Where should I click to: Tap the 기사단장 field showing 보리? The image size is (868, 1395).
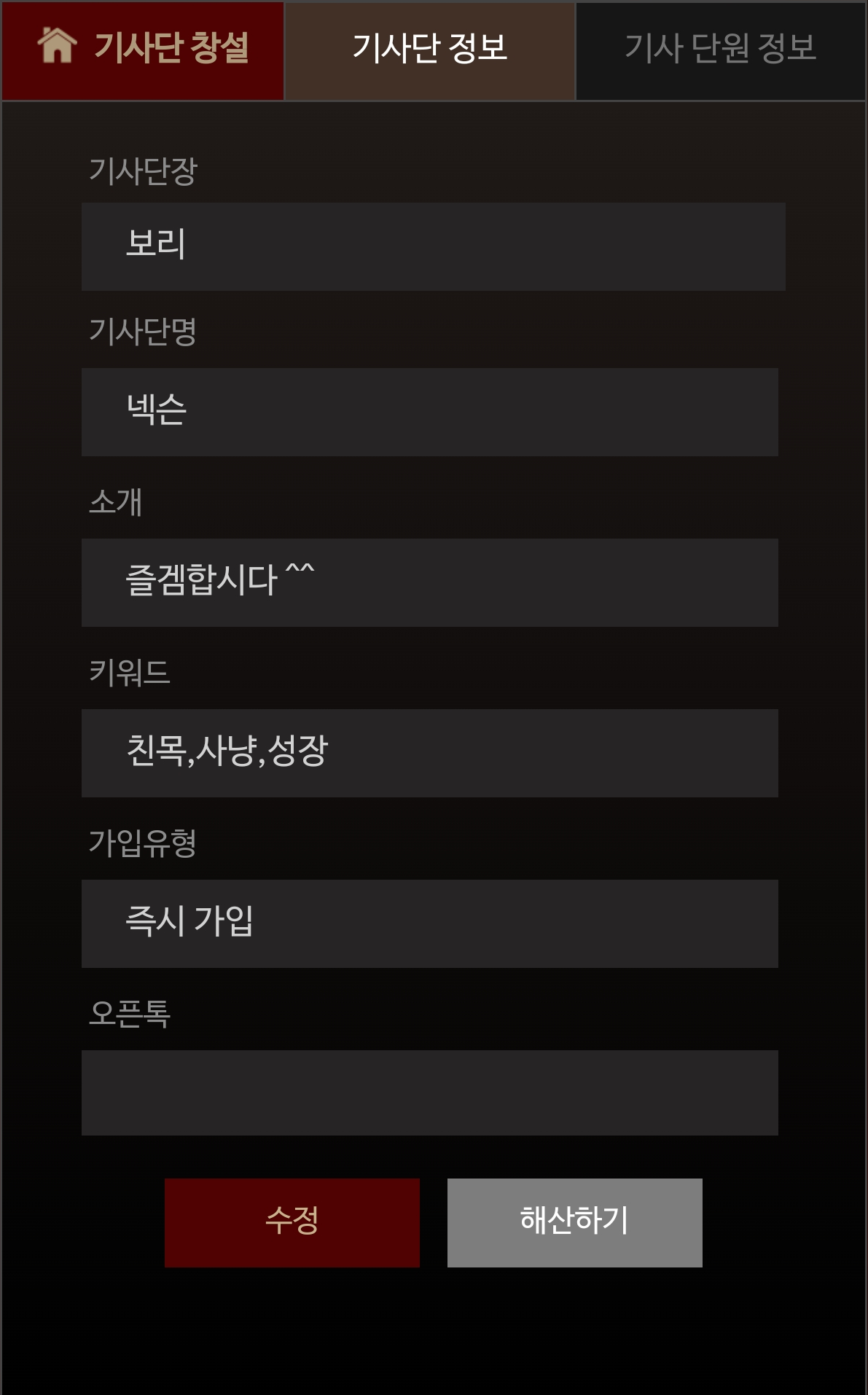433,246
